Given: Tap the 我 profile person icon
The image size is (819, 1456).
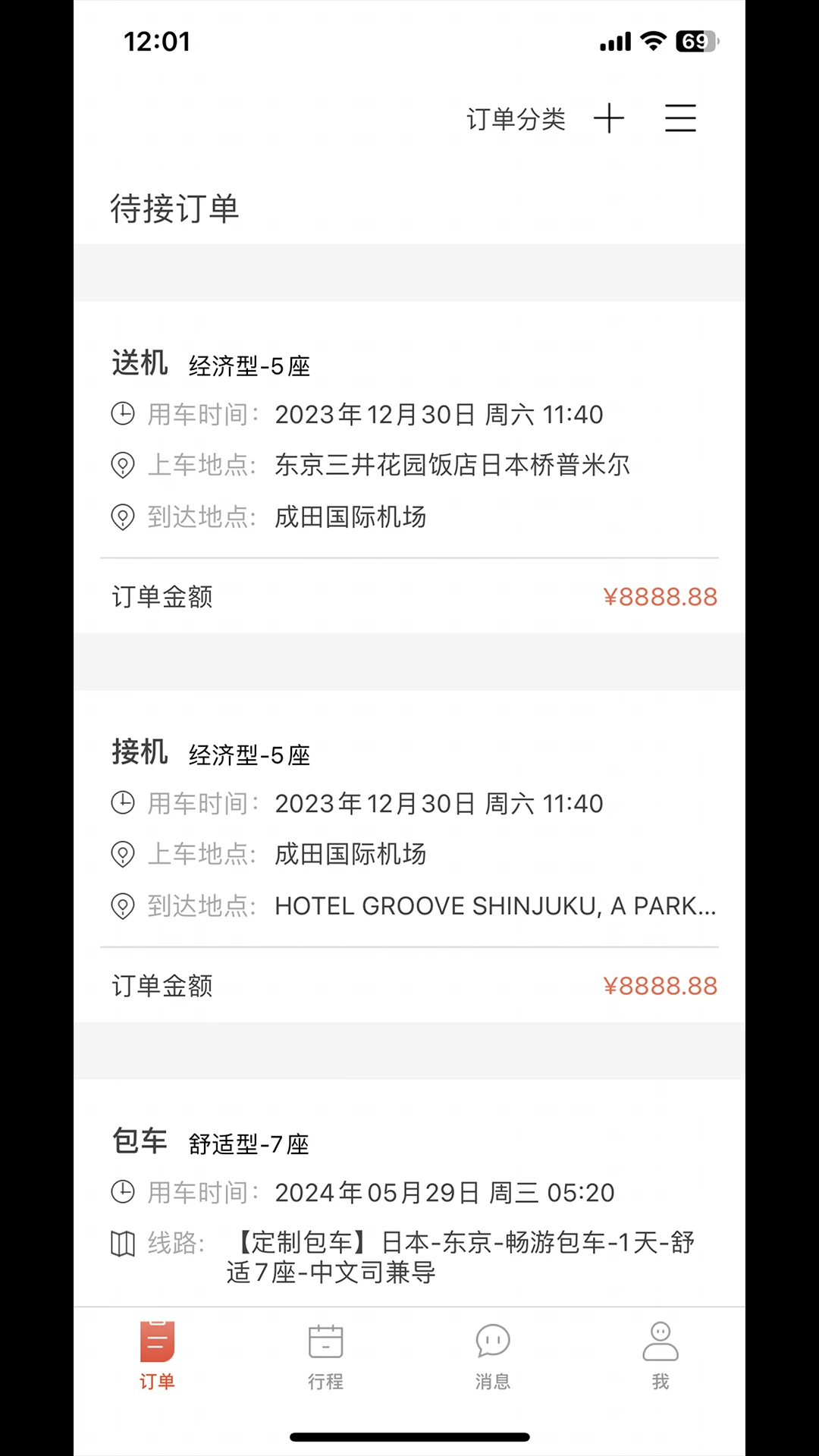Looking at the screenshot, I should [661, 1341].
